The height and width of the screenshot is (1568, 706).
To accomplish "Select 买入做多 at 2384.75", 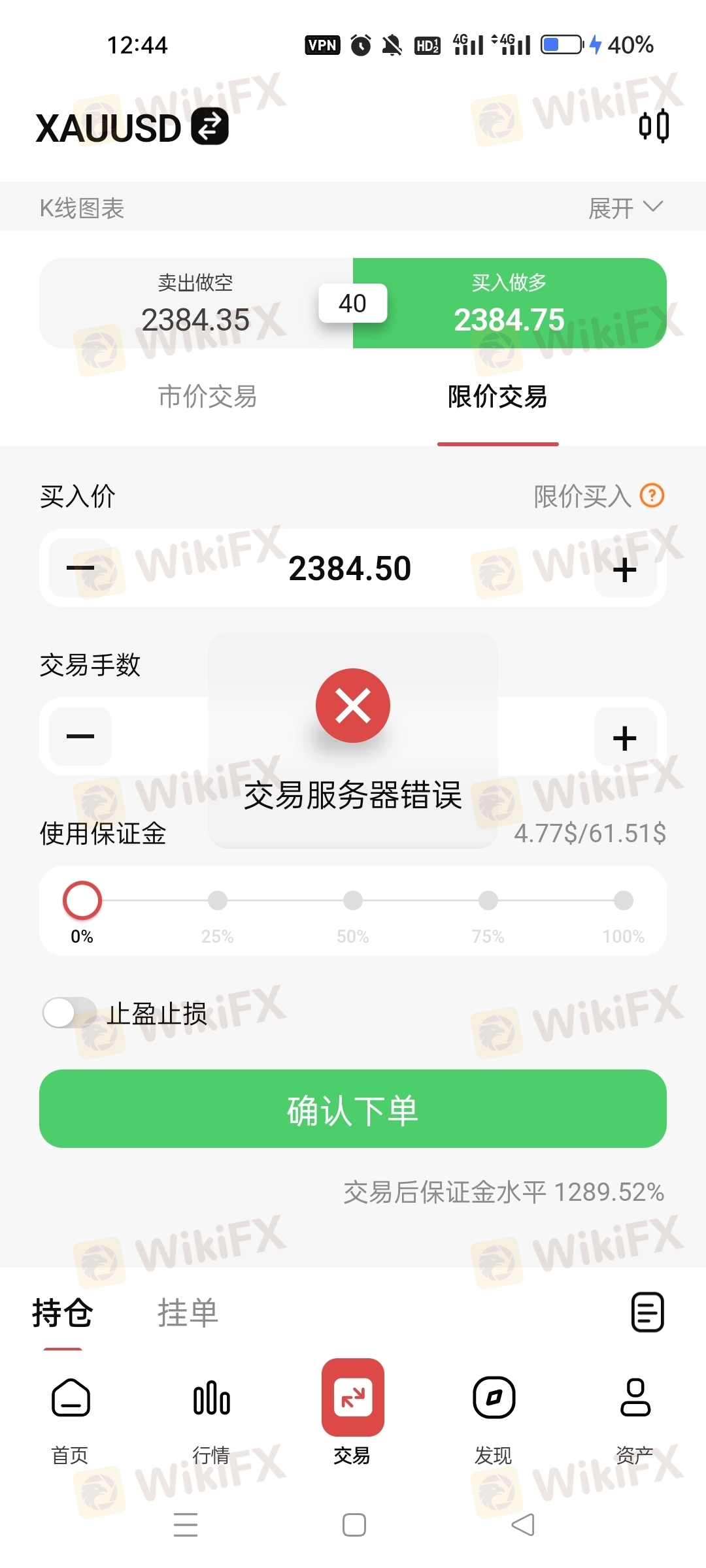I will point(509,304).
